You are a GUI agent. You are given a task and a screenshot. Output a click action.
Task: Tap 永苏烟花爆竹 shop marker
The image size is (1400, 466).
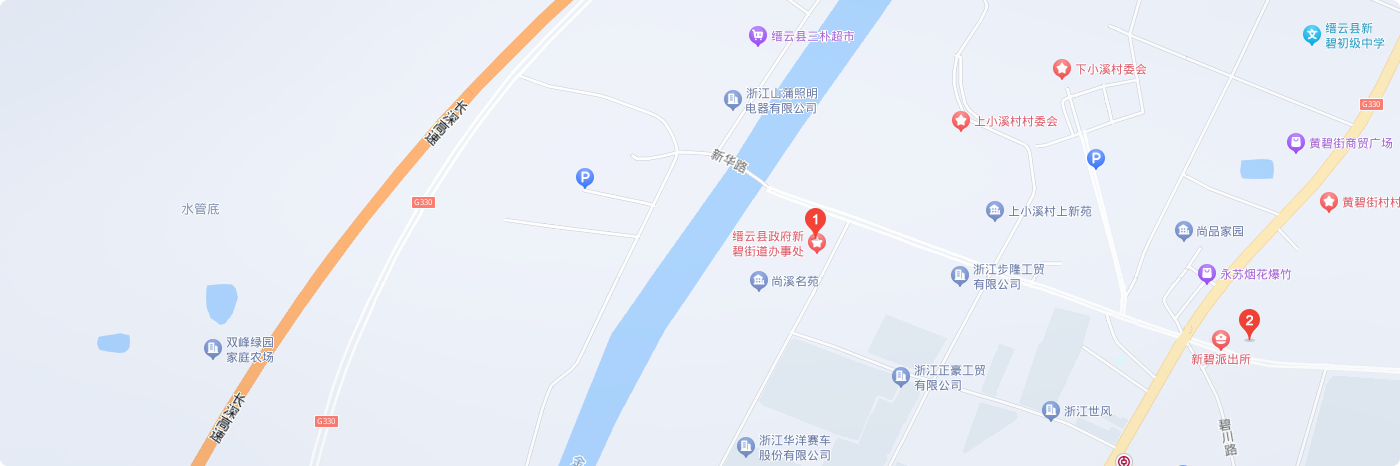(1206, 273)
